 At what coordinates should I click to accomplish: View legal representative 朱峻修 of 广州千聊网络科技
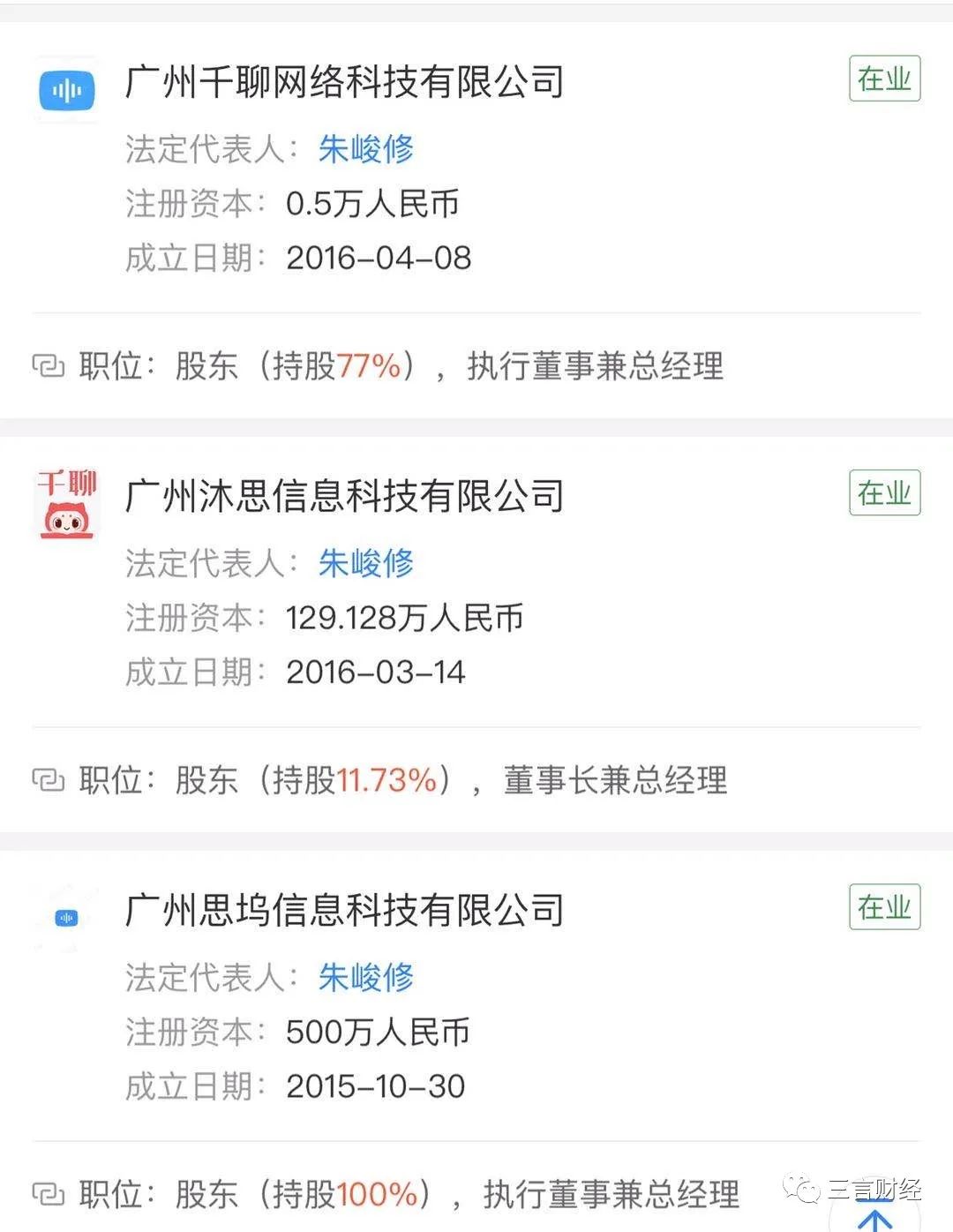pyautogui.click(x=365, y=149)
